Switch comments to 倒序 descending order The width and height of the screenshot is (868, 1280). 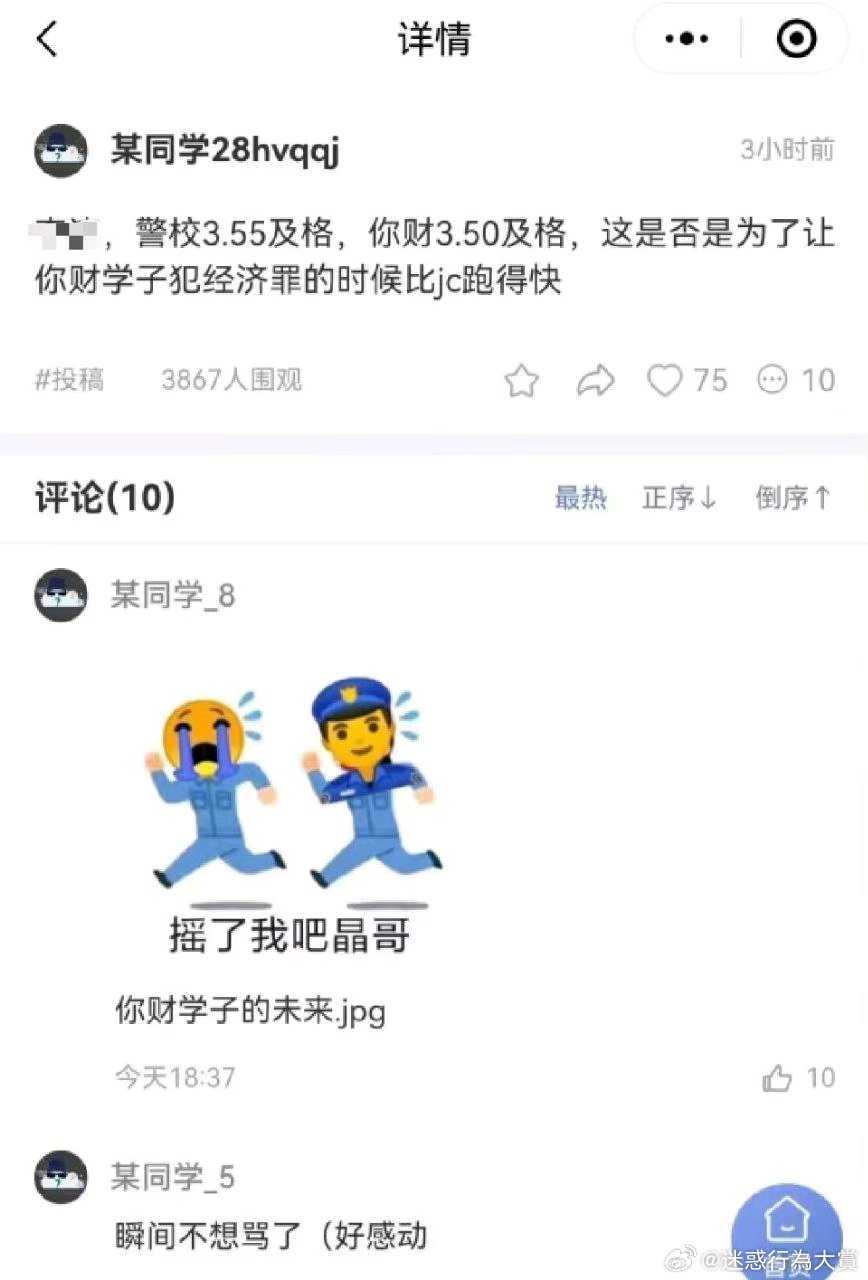793,498
